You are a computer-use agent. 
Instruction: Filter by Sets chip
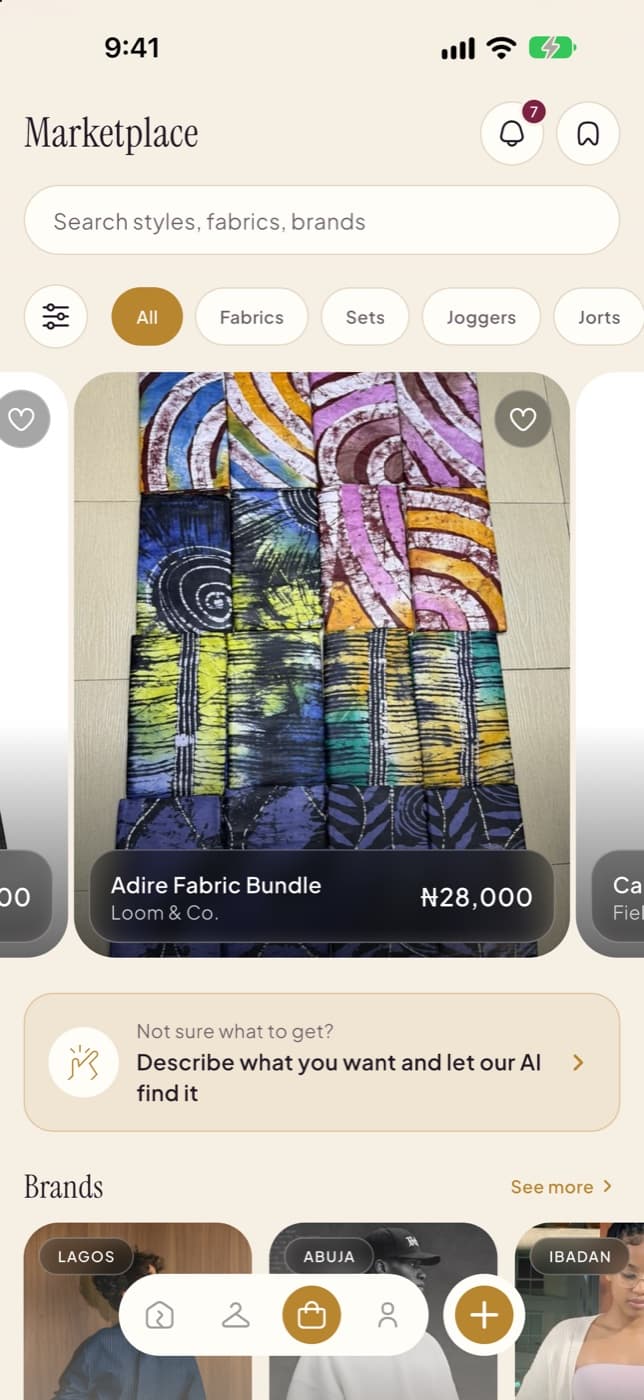click(365, 317)
